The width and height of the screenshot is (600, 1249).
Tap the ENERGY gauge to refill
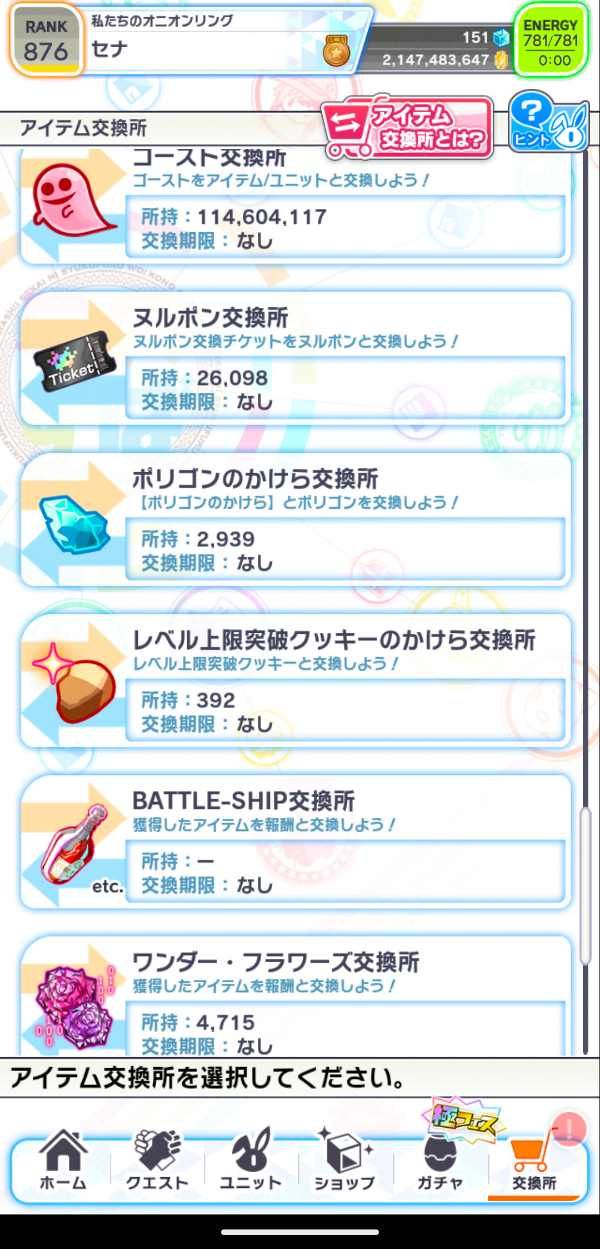[x=550, y=40]
